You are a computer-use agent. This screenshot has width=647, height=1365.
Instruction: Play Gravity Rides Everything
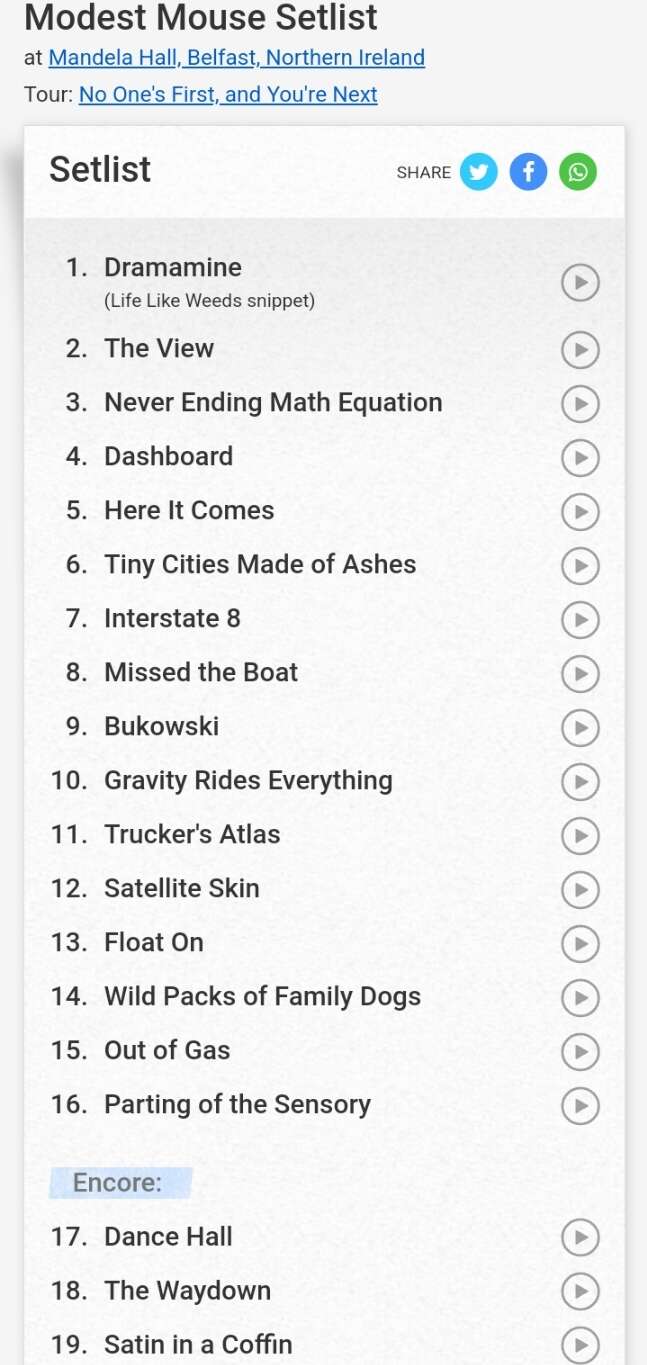click(579, 782)
